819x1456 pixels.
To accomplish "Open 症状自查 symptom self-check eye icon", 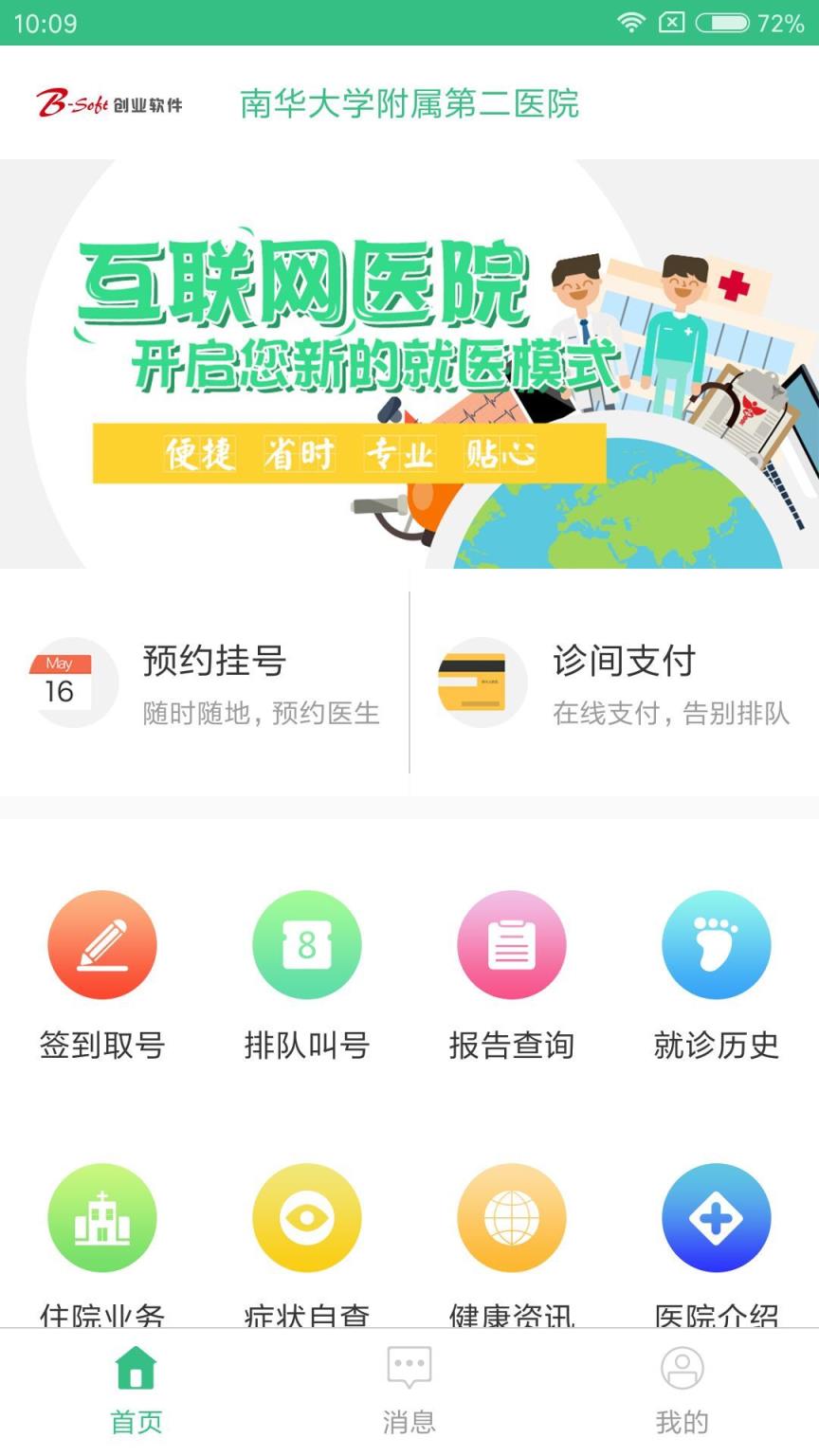I will [307, 1217].
